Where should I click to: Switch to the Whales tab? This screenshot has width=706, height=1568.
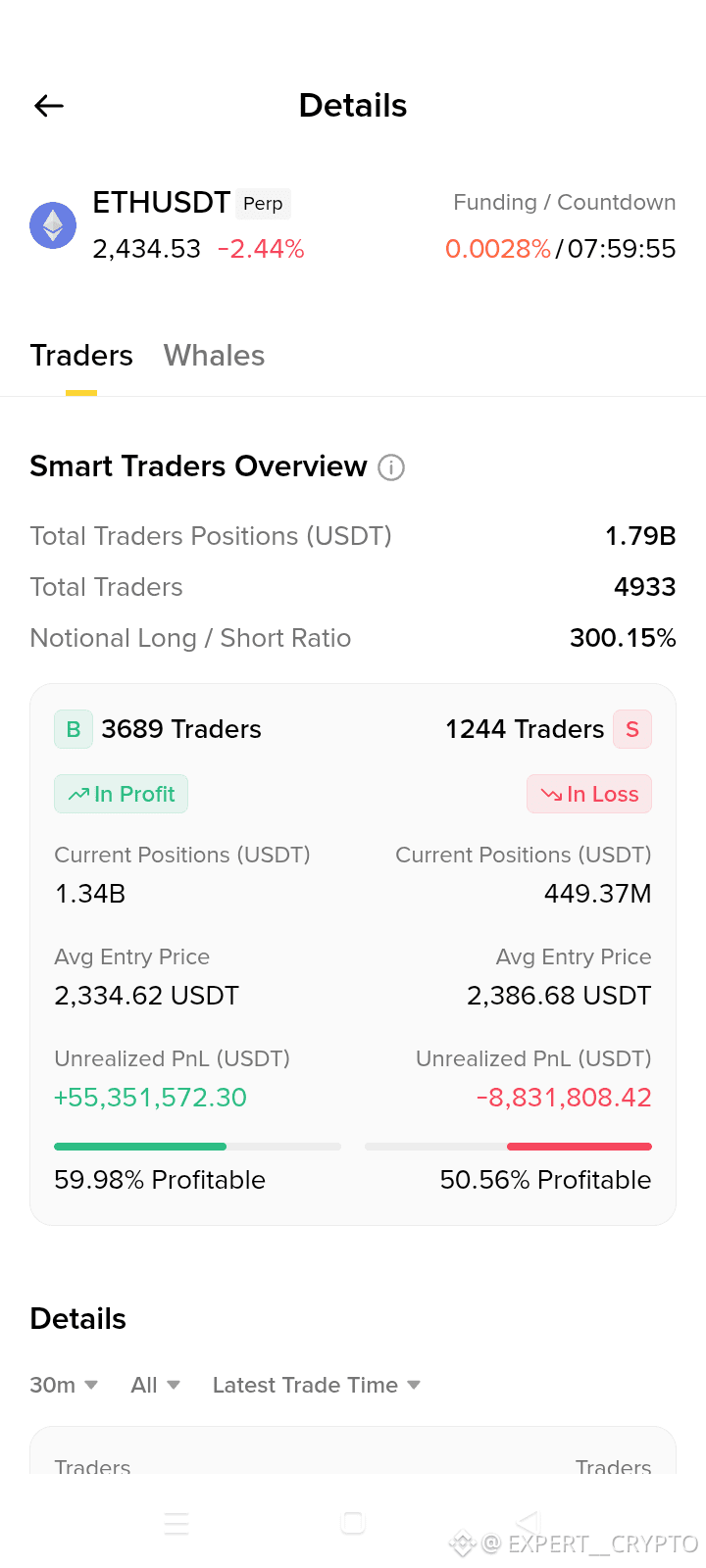[x=214, y=356]
